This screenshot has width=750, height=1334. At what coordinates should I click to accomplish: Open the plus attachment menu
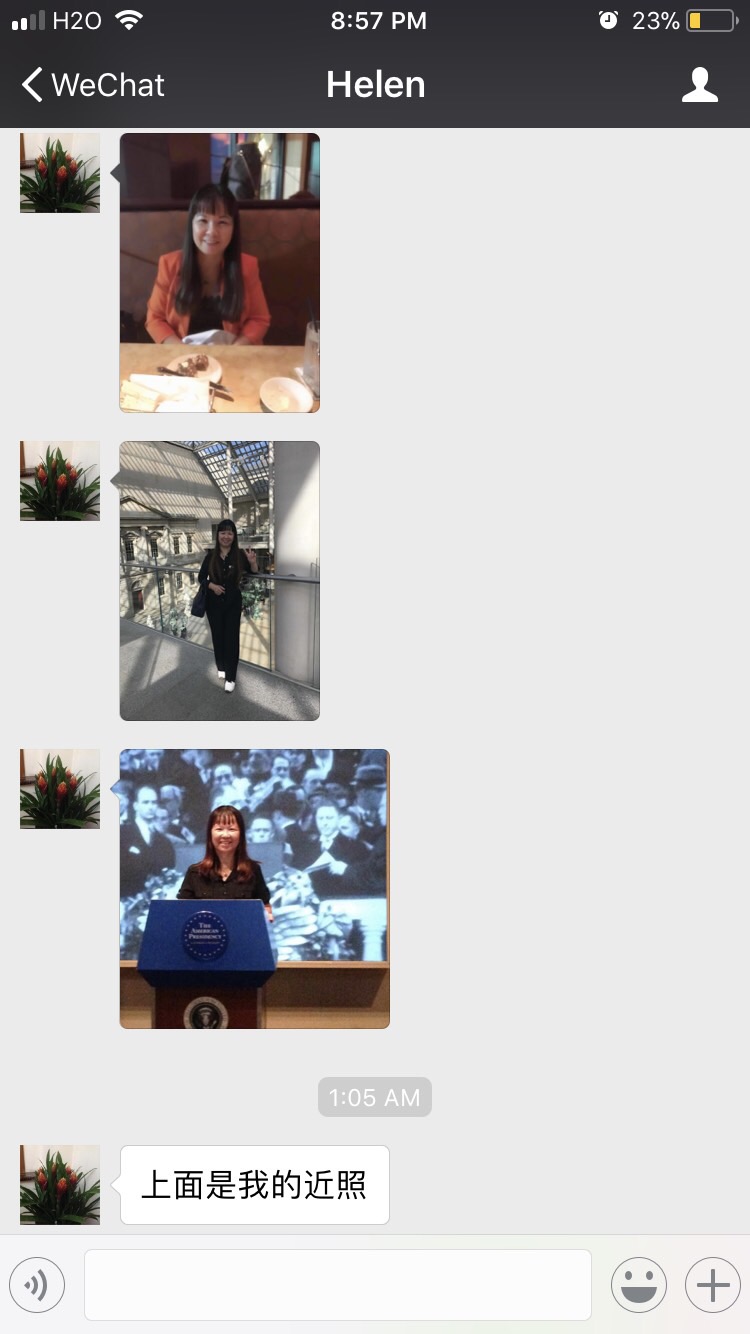point(712,1285)
